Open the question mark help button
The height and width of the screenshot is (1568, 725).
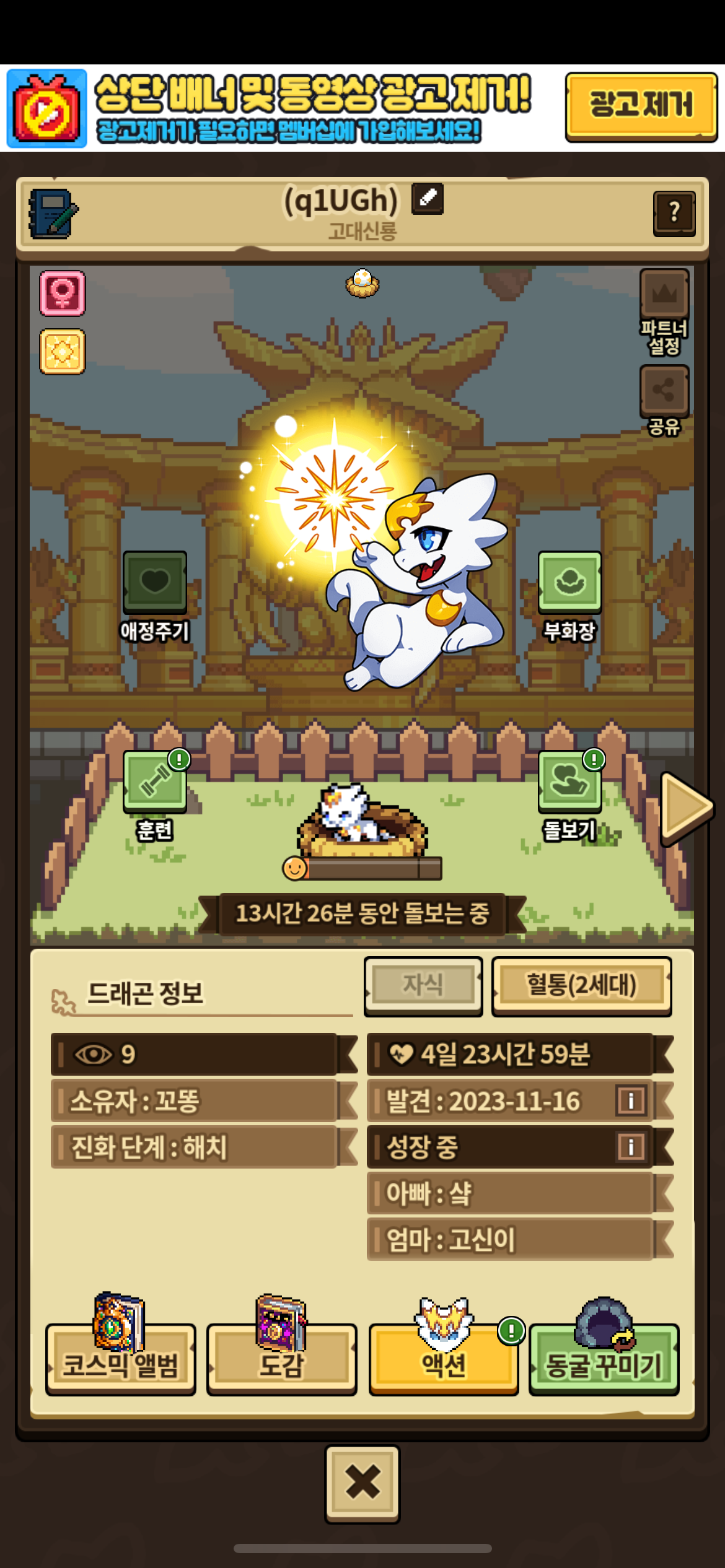coord(674,213)
